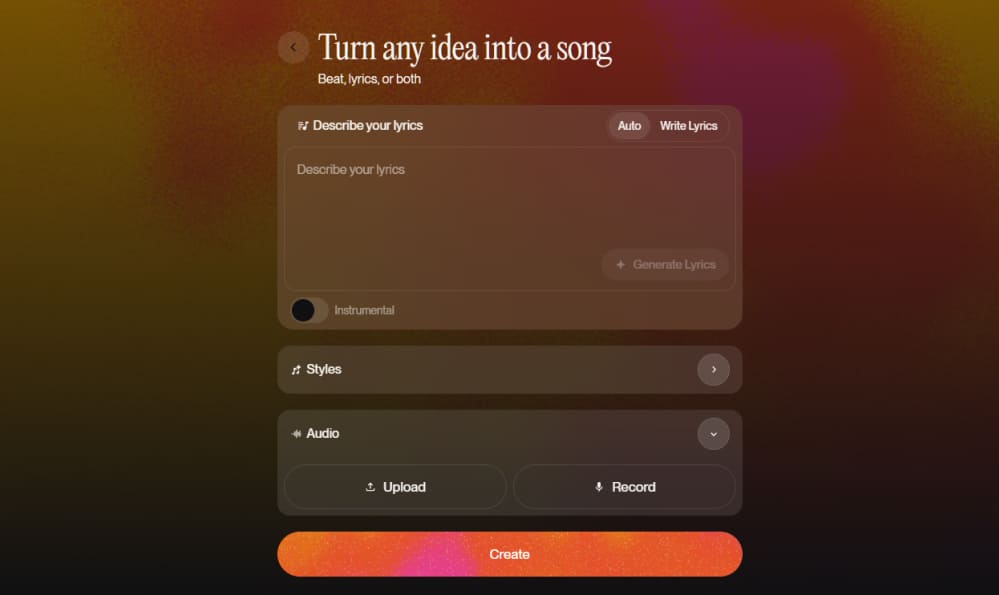Record audio with the microphone
The image size is (999, 595).
pyautogui.click(x=624, y=487)
